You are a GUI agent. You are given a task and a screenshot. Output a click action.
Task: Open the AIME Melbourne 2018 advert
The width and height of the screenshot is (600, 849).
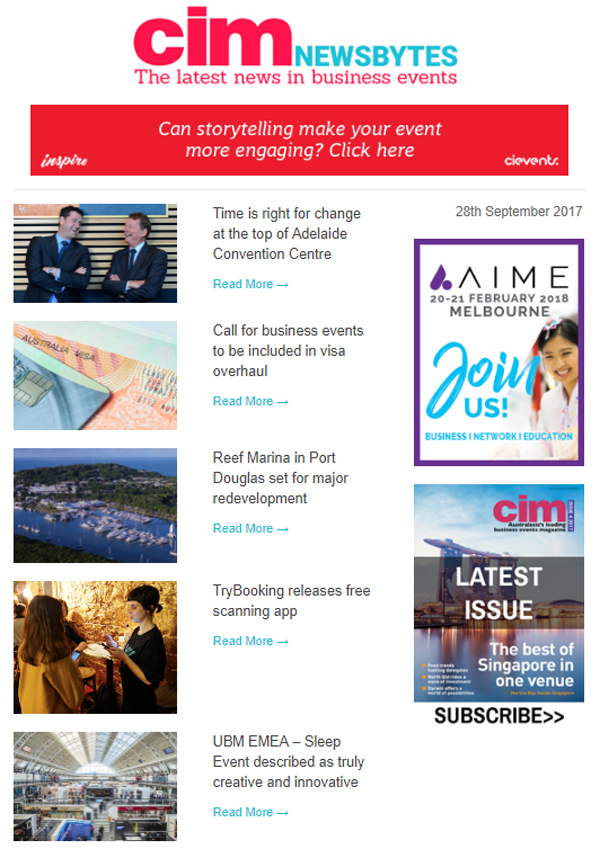[x=499, y=352]
